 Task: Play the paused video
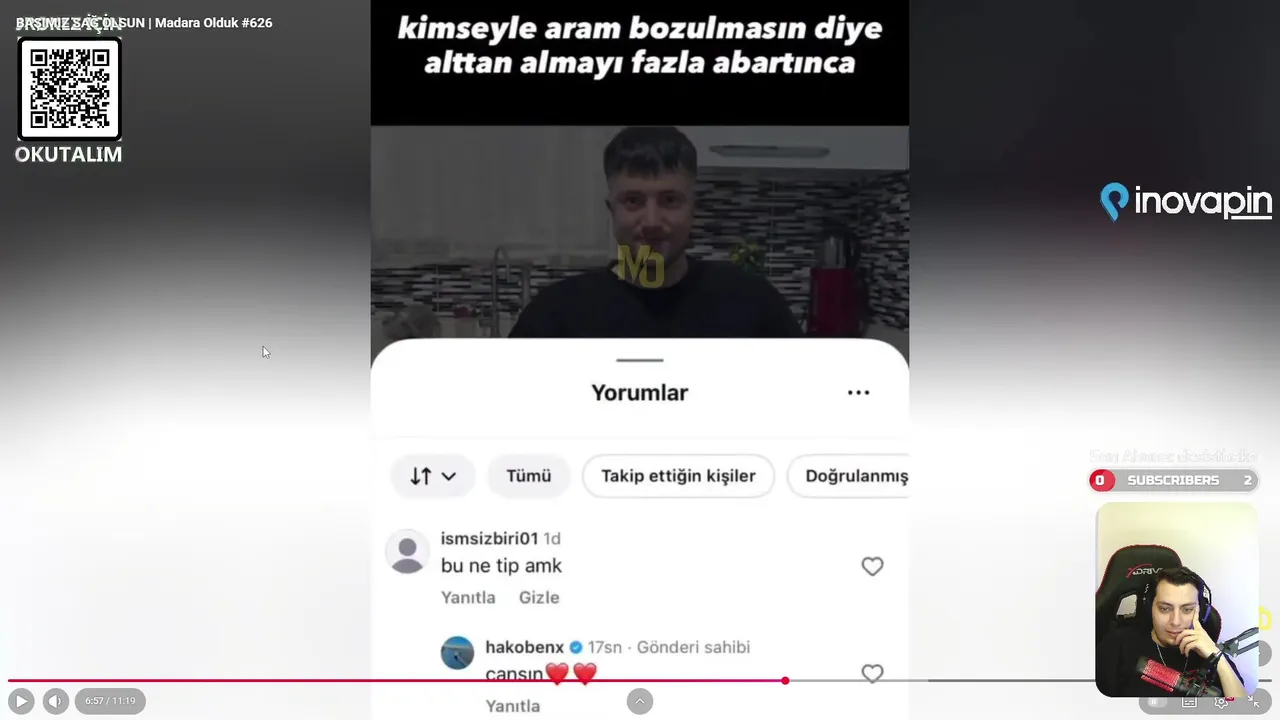[21, 701]
